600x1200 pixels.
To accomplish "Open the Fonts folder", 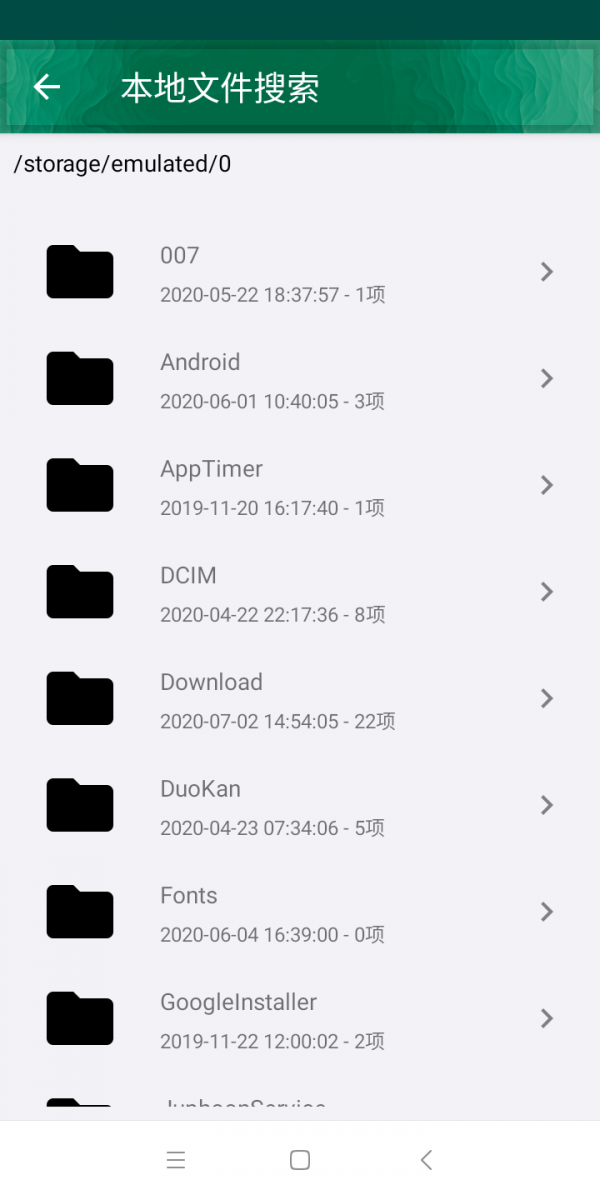I will point(300,912).
